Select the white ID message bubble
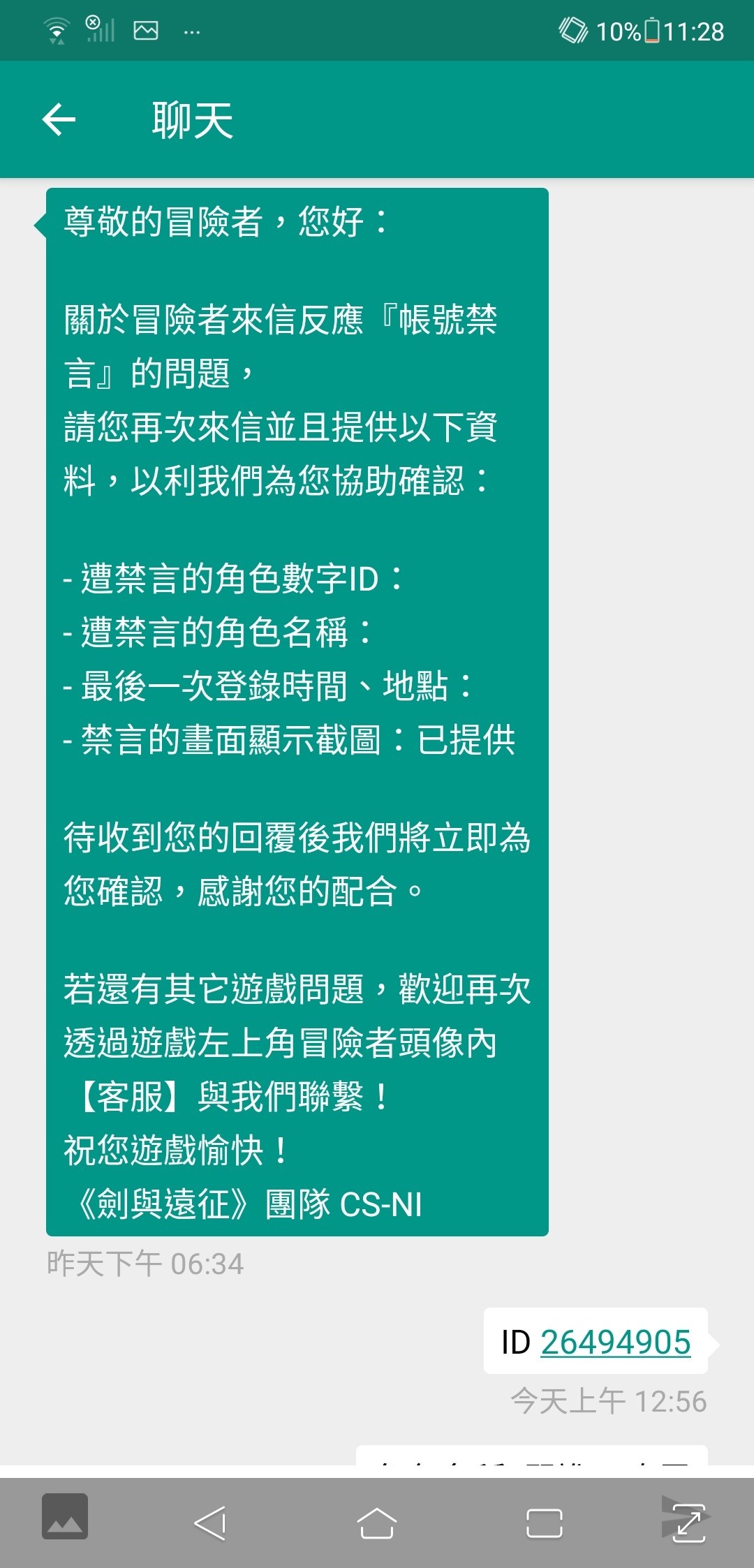 coord(595,1343)
